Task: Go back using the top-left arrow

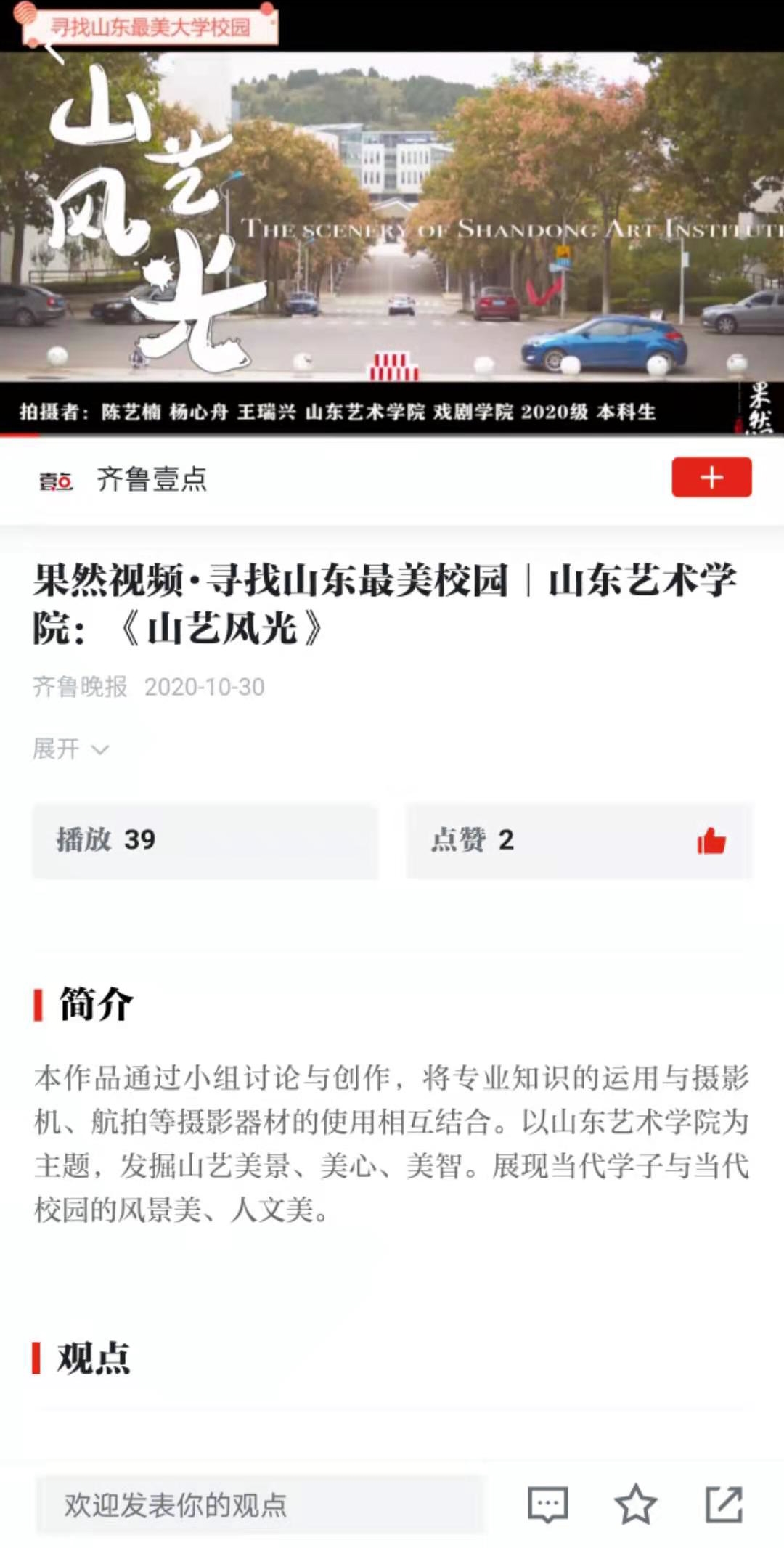Action: [52, 52]
